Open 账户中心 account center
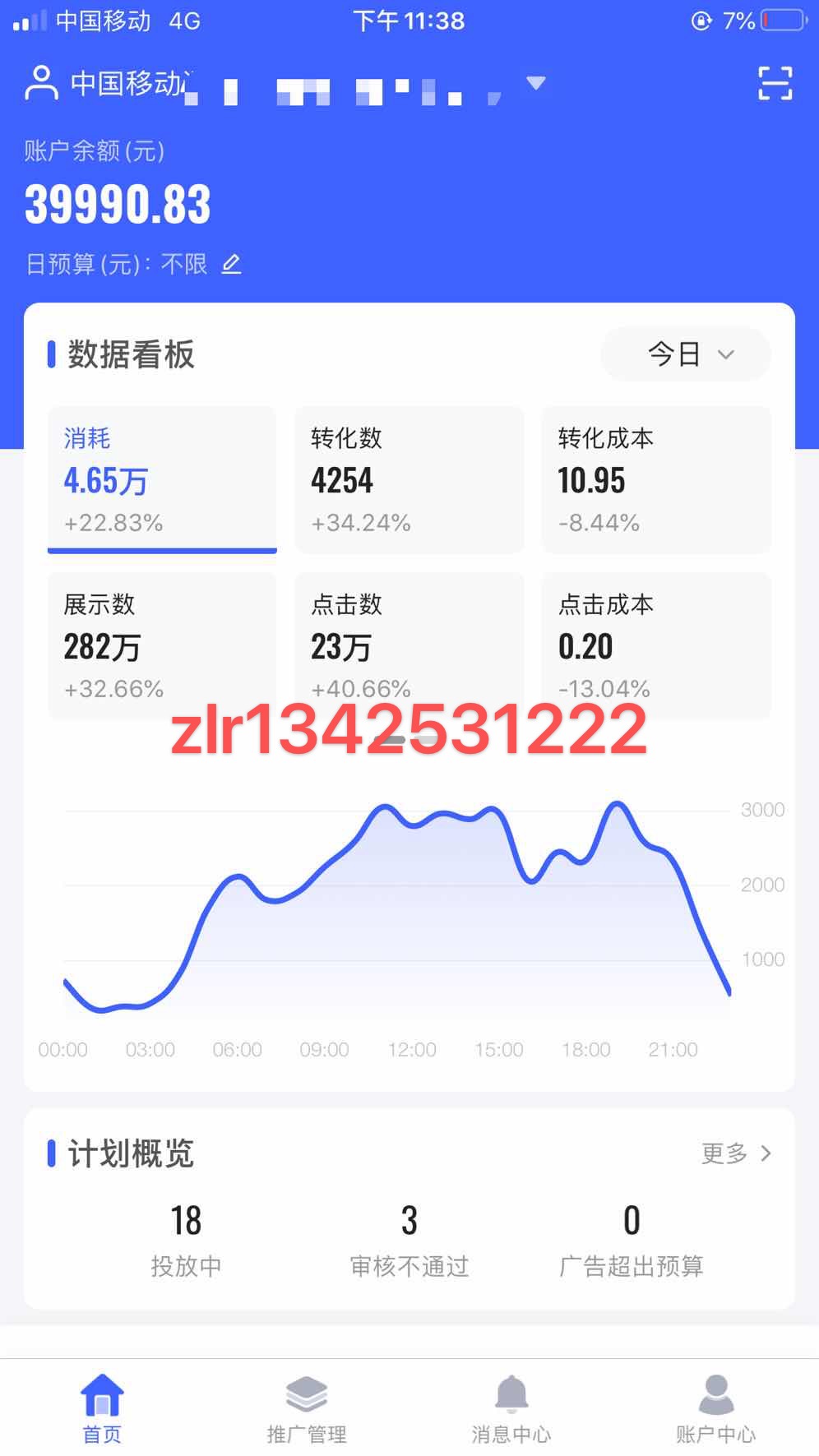 [716, 1406]
